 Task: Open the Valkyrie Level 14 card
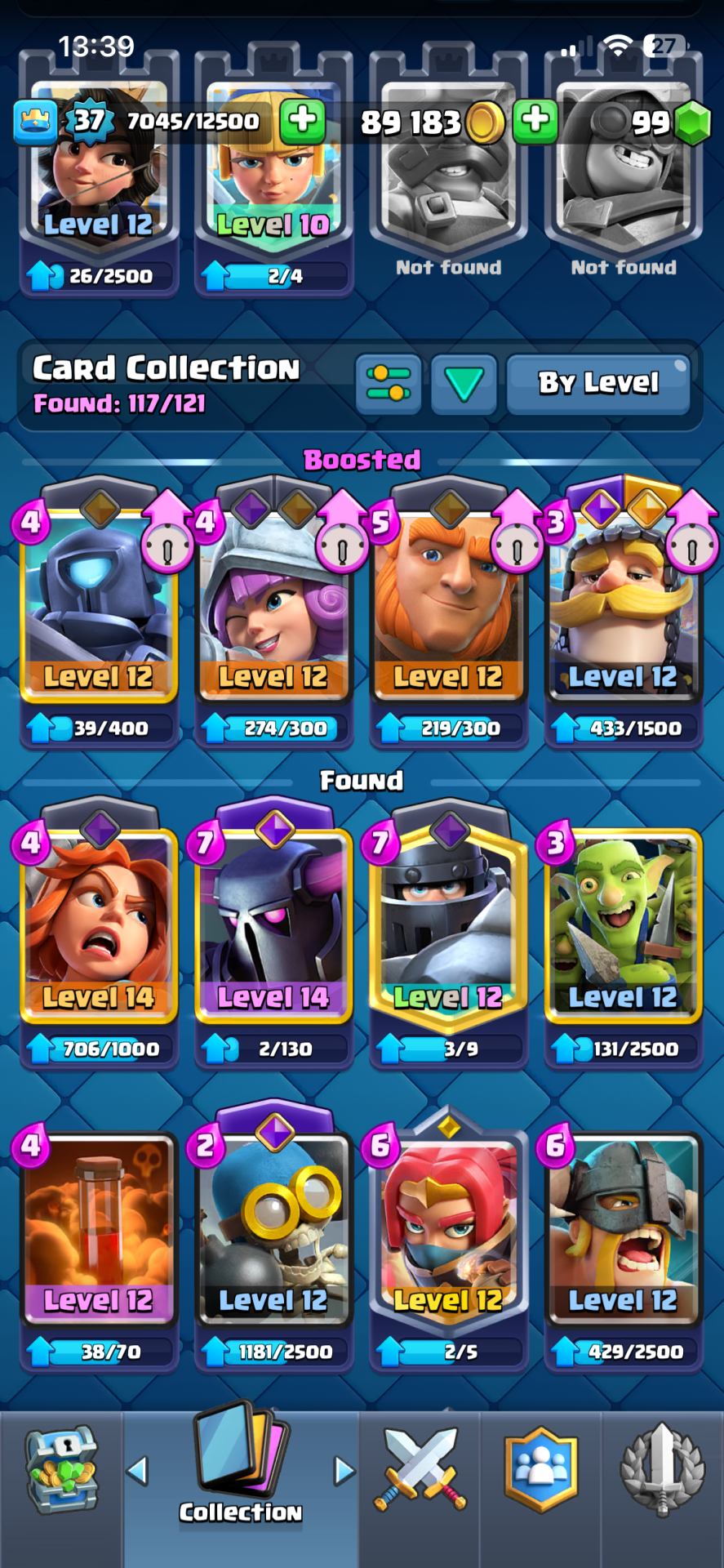(98, 927)
